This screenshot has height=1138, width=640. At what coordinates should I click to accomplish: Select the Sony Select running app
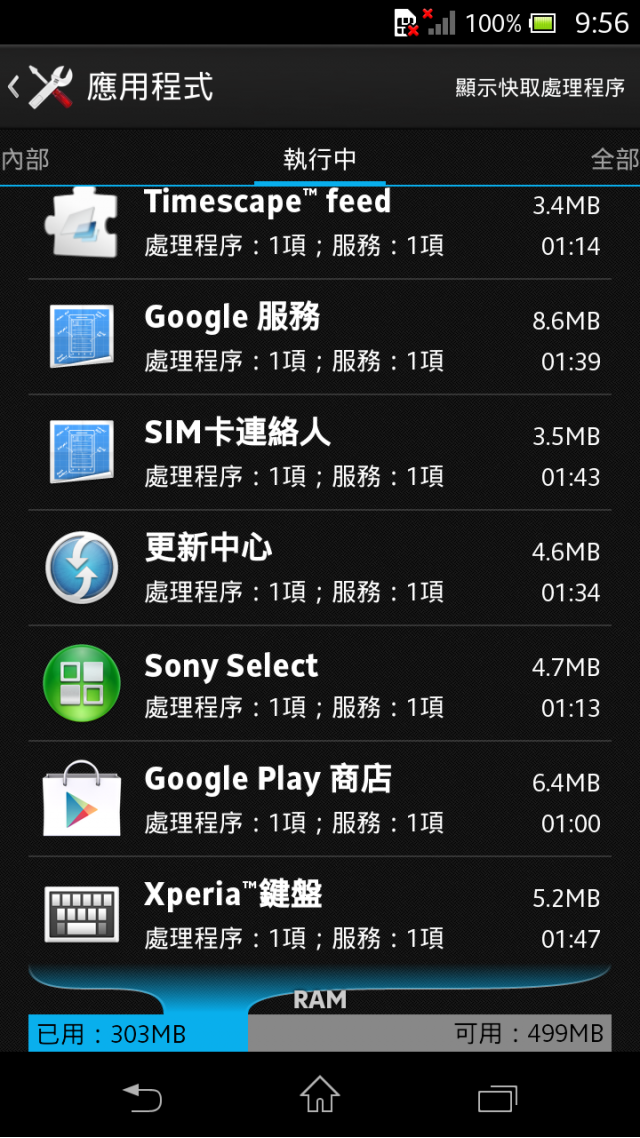[320, 684]
